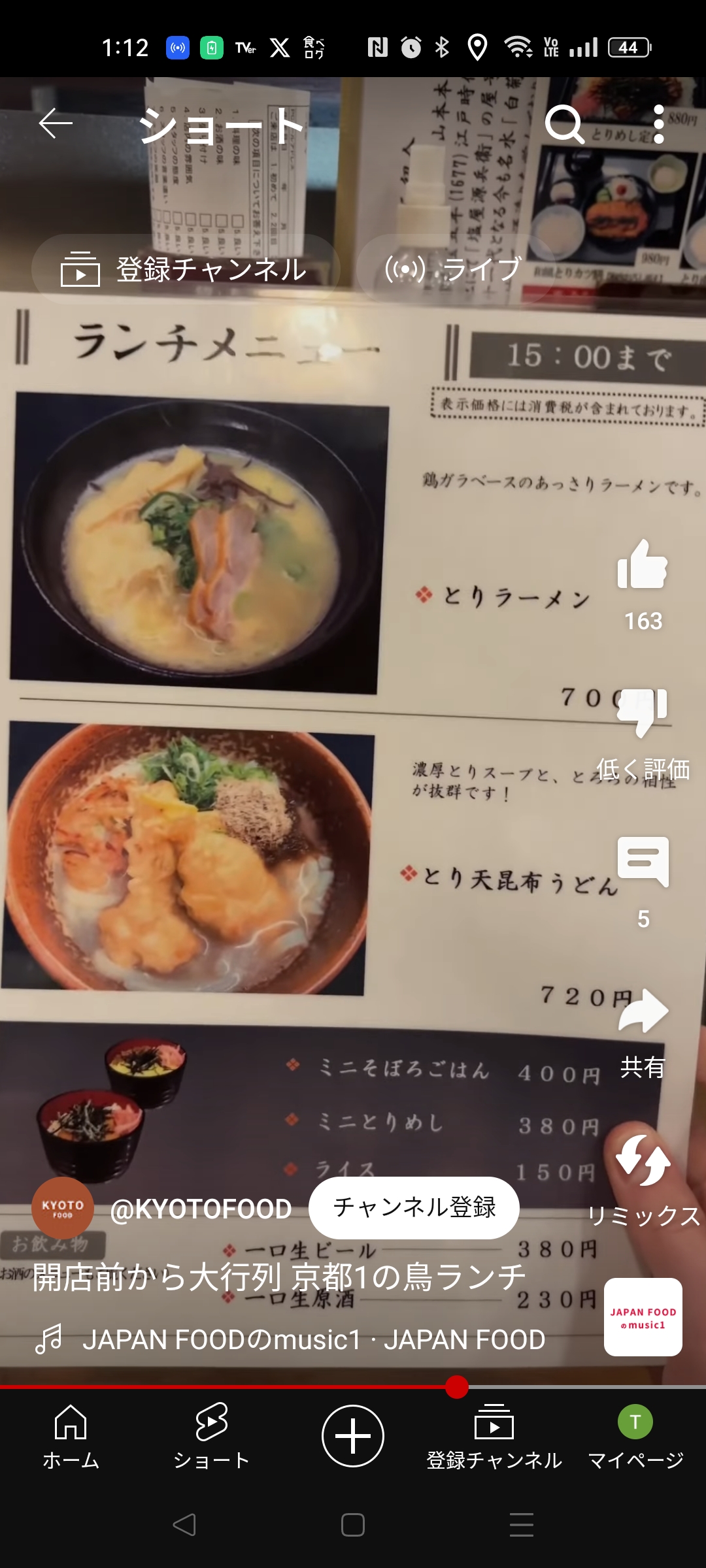The height and width of the screenshot is (1568, 706).
Task: Go back using the top-left arrow
Action: 56,123
